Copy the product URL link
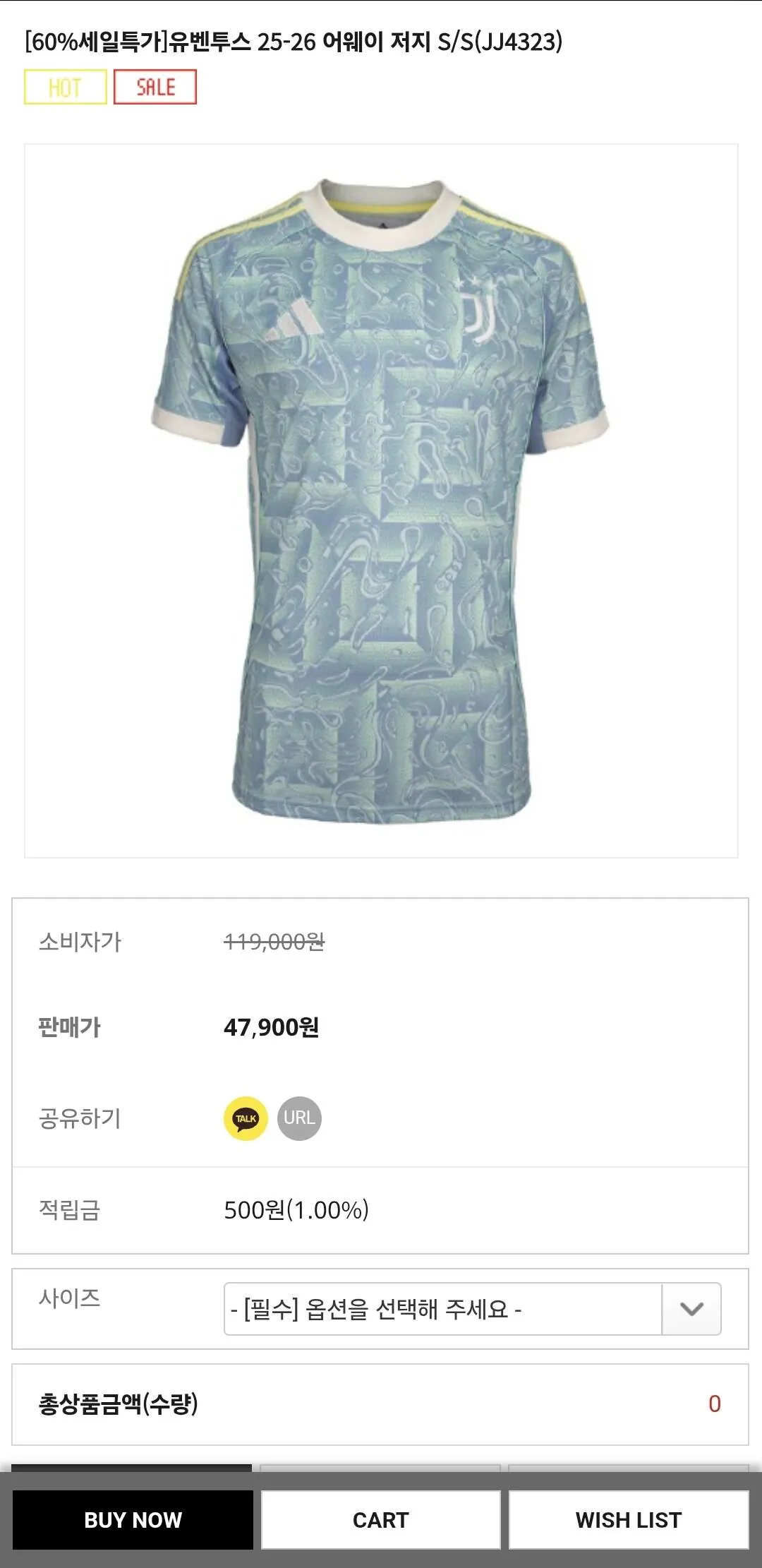Viewport: 762px width, 1568px height. (299, 1118)
